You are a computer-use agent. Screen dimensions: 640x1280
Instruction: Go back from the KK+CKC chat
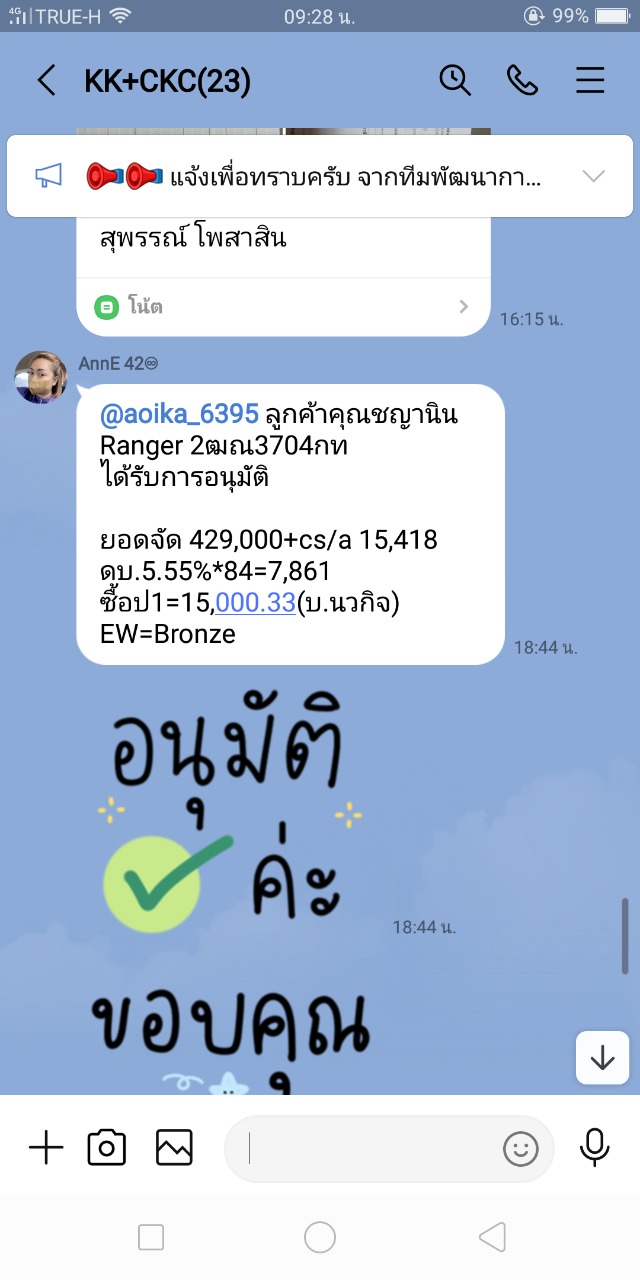(46, 81)
